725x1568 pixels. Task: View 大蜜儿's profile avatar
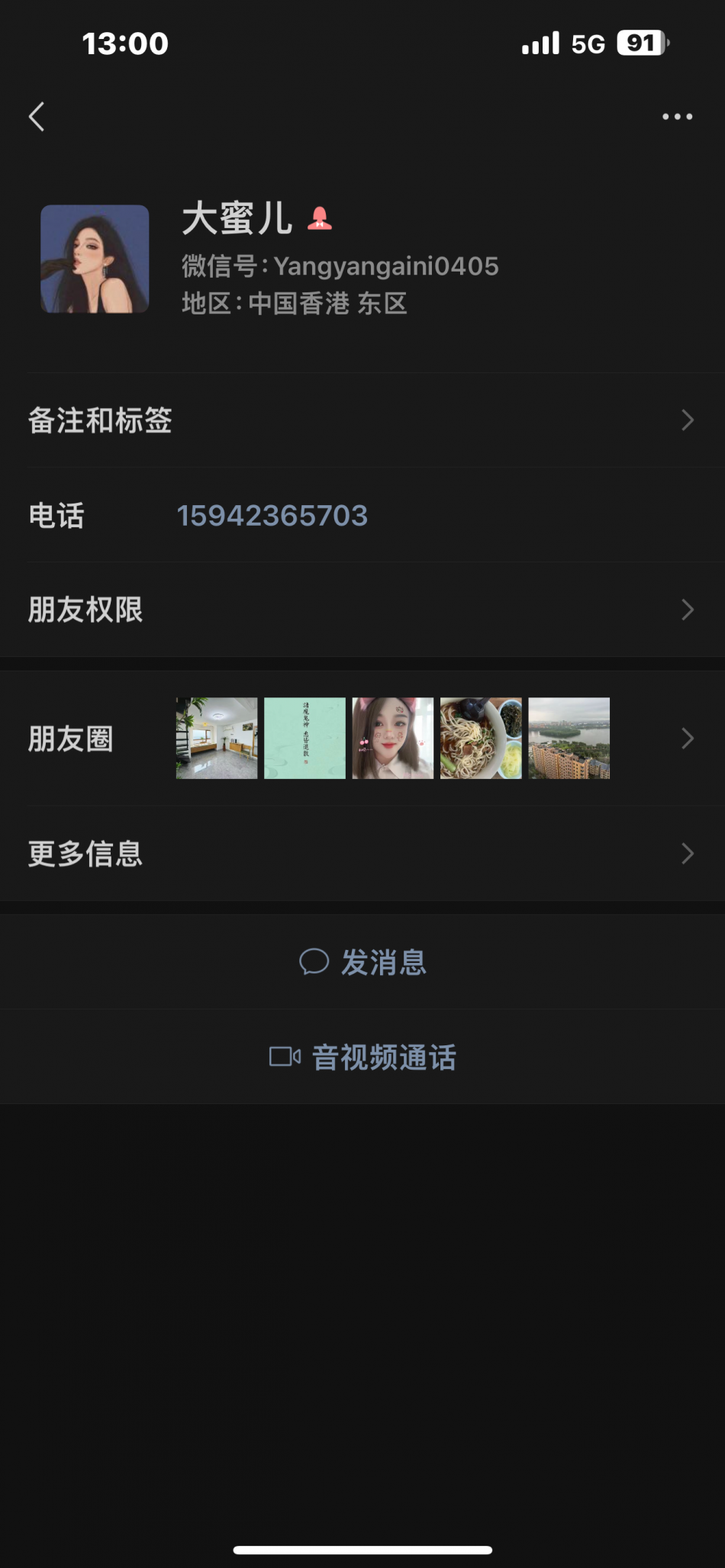point(95,259)
